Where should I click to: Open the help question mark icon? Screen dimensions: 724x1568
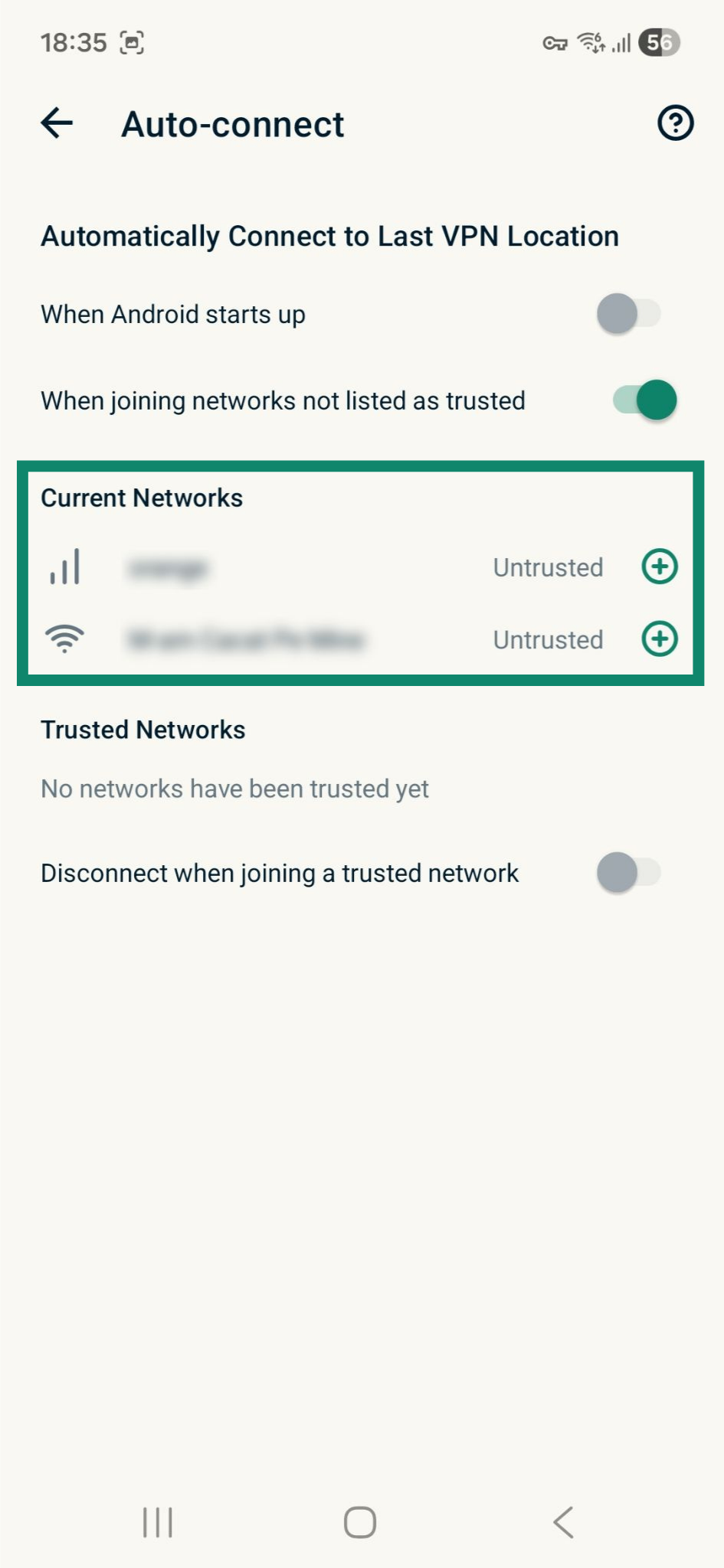pos(675,123)
